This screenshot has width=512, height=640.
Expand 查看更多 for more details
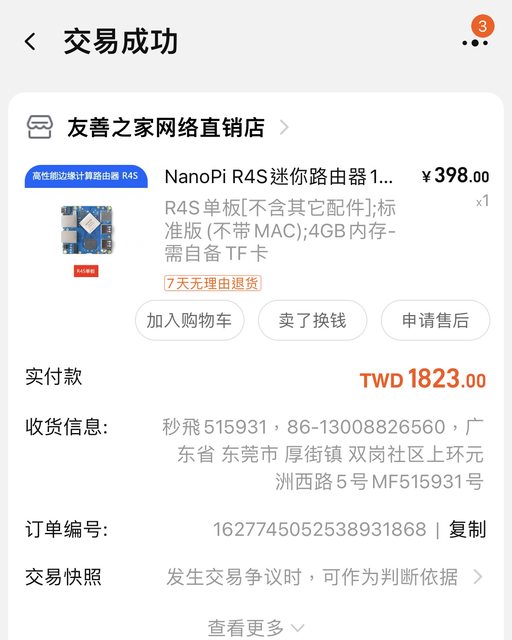[256, 628]
